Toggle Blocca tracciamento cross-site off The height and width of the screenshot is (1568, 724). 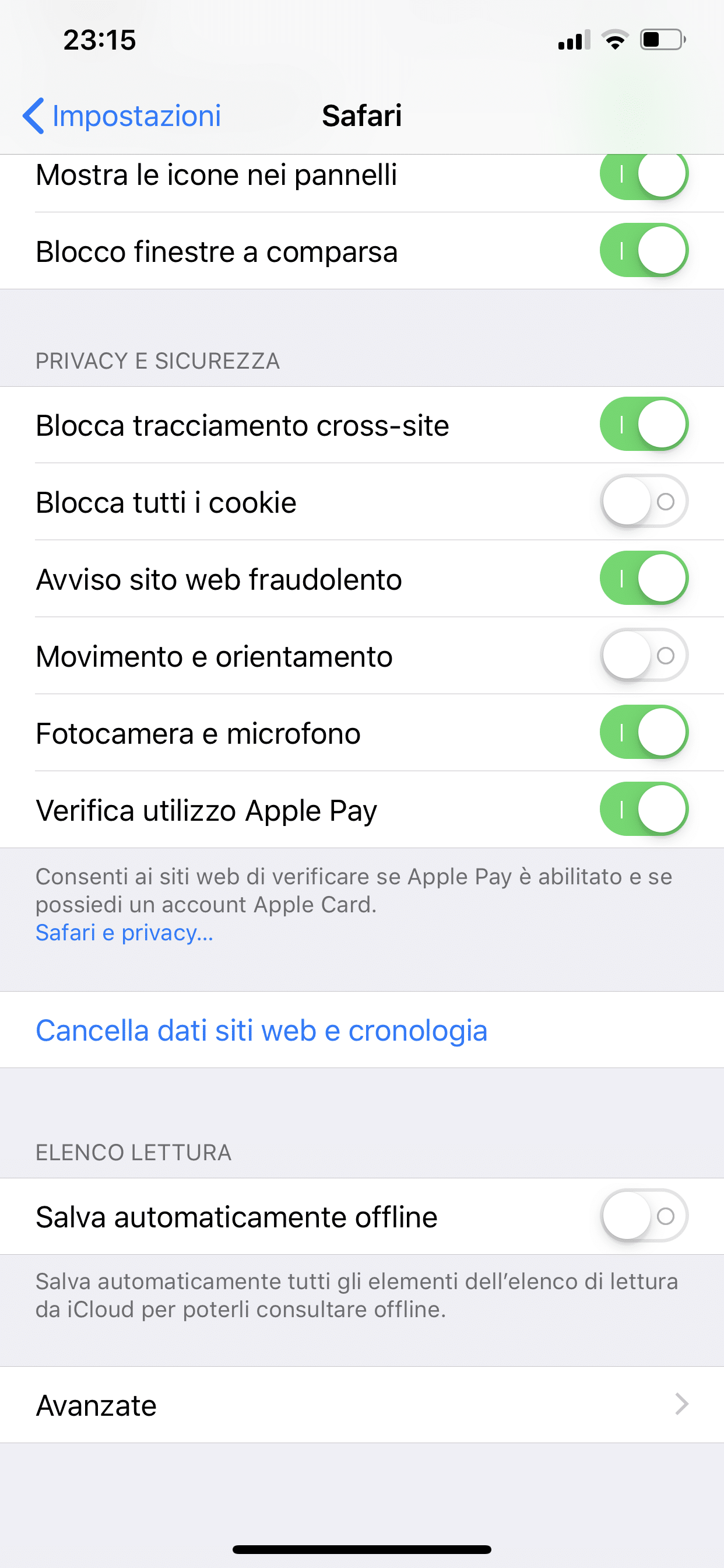[x=644, y=424]
